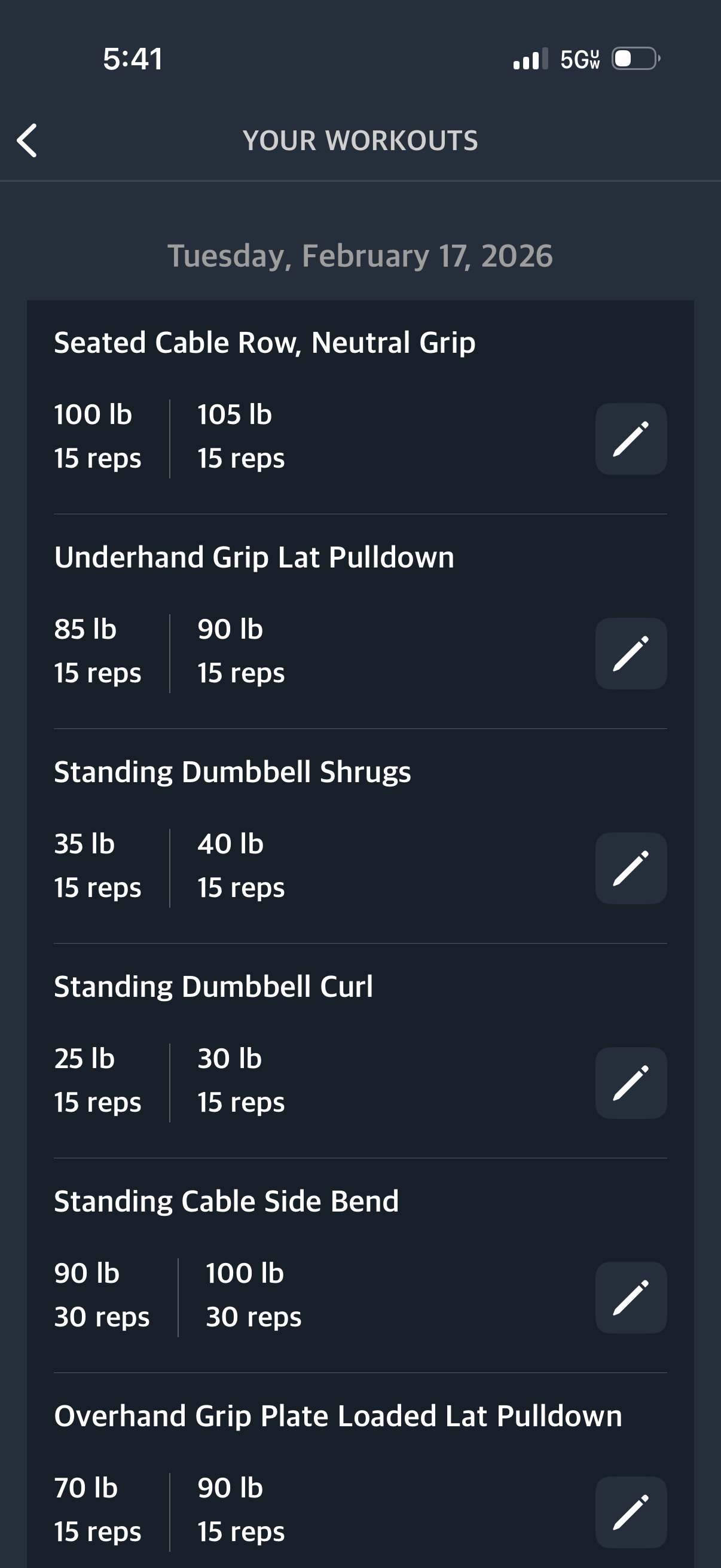The height and width of the screenshot is (1568, 721).
Task: Edit the Seated Cable Row, Neutral Grip entry
Action: [x=630, y=439]
